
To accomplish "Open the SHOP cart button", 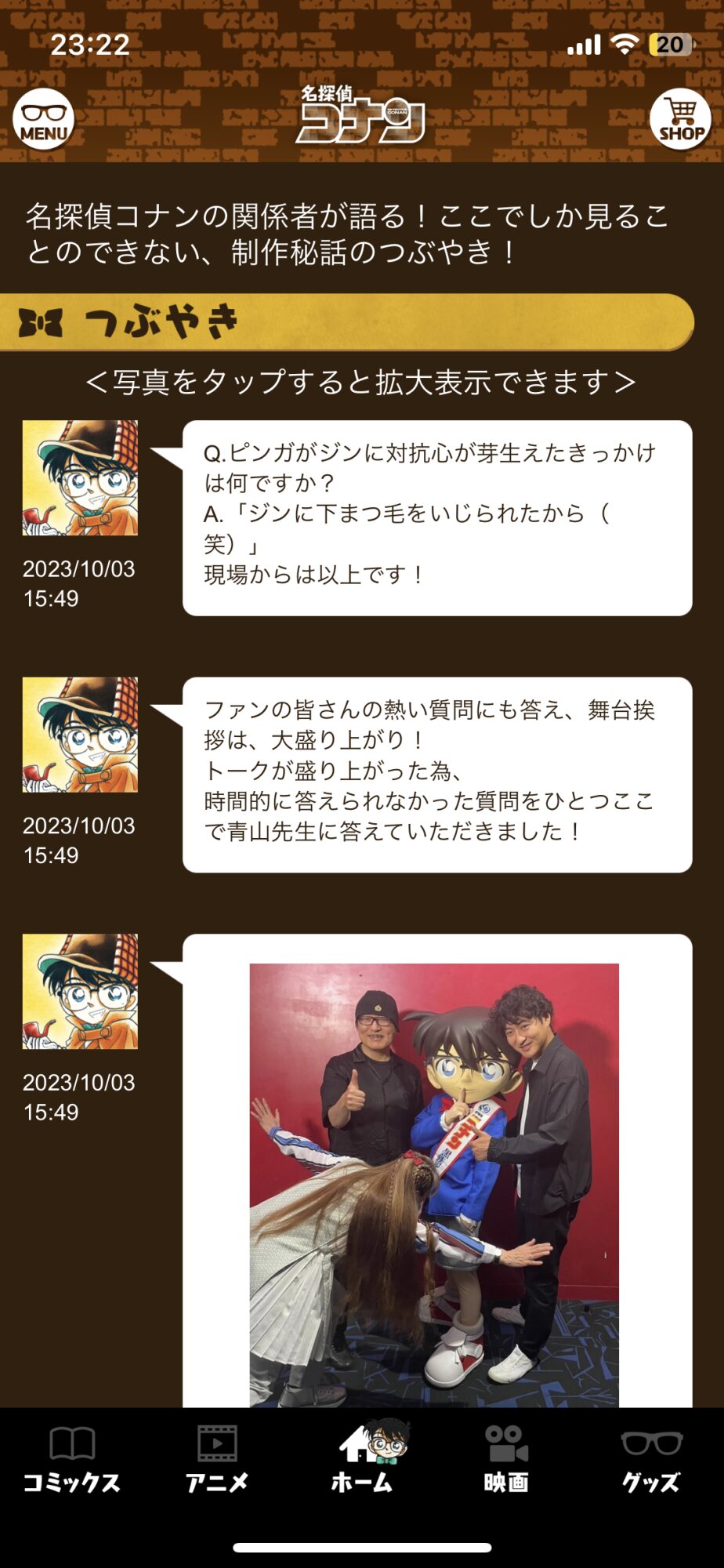I will (x=680, y=119).
